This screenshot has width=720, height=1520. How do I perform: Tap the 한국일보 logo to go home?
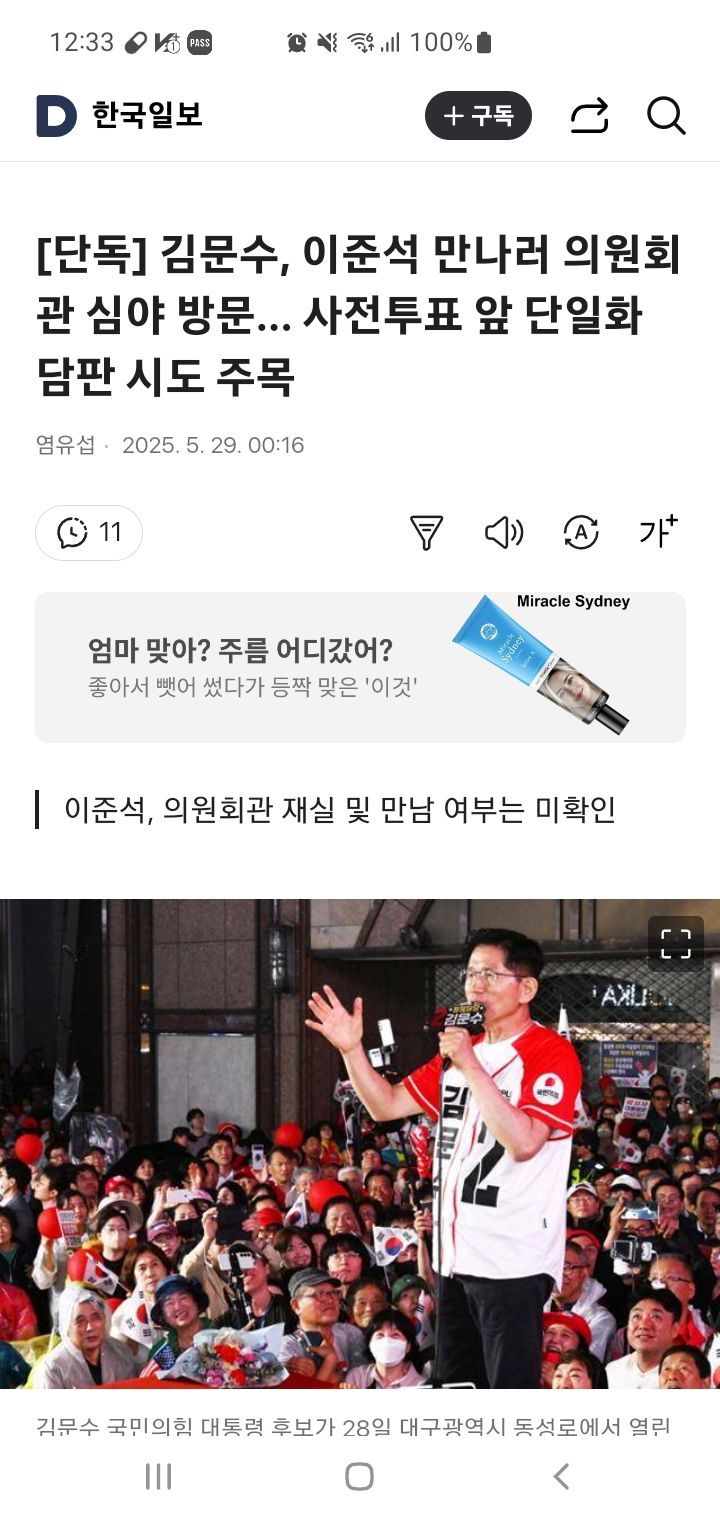pyautogui.click(x=119, y=116)
